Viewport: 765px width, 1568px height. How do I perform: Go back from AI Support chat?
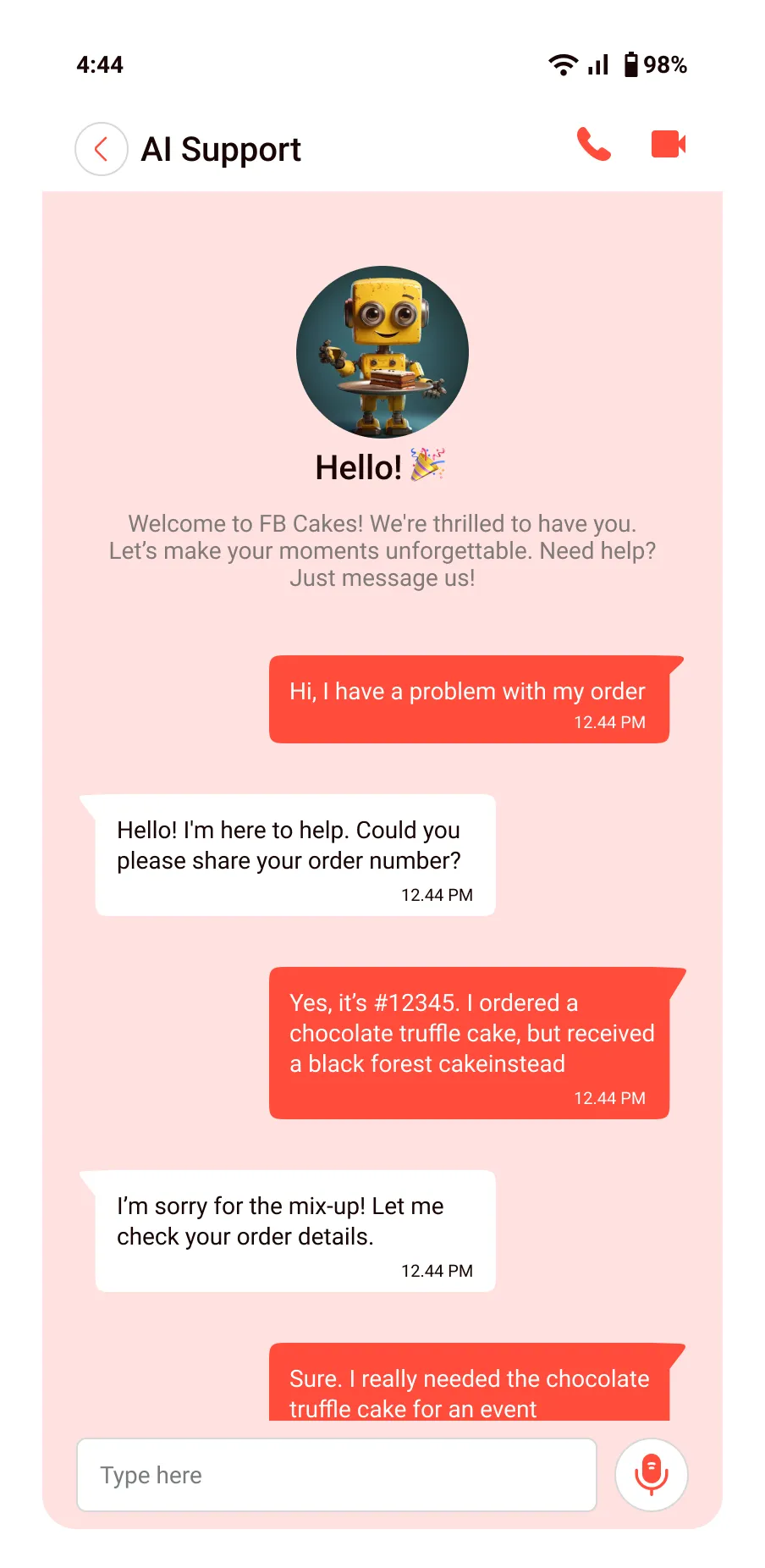pos(102,149)
